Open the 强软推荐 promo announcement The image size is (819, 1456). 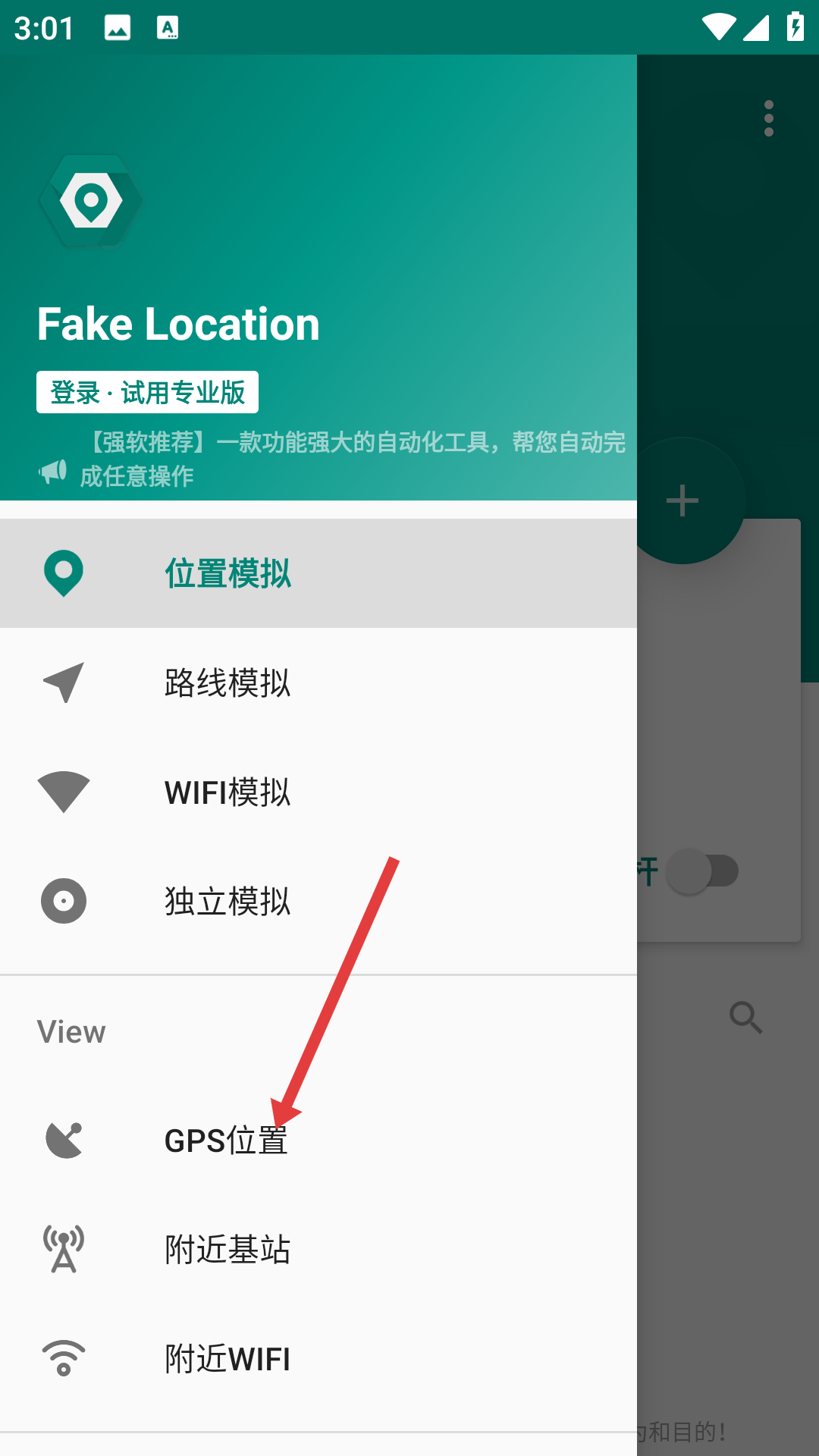334,459
